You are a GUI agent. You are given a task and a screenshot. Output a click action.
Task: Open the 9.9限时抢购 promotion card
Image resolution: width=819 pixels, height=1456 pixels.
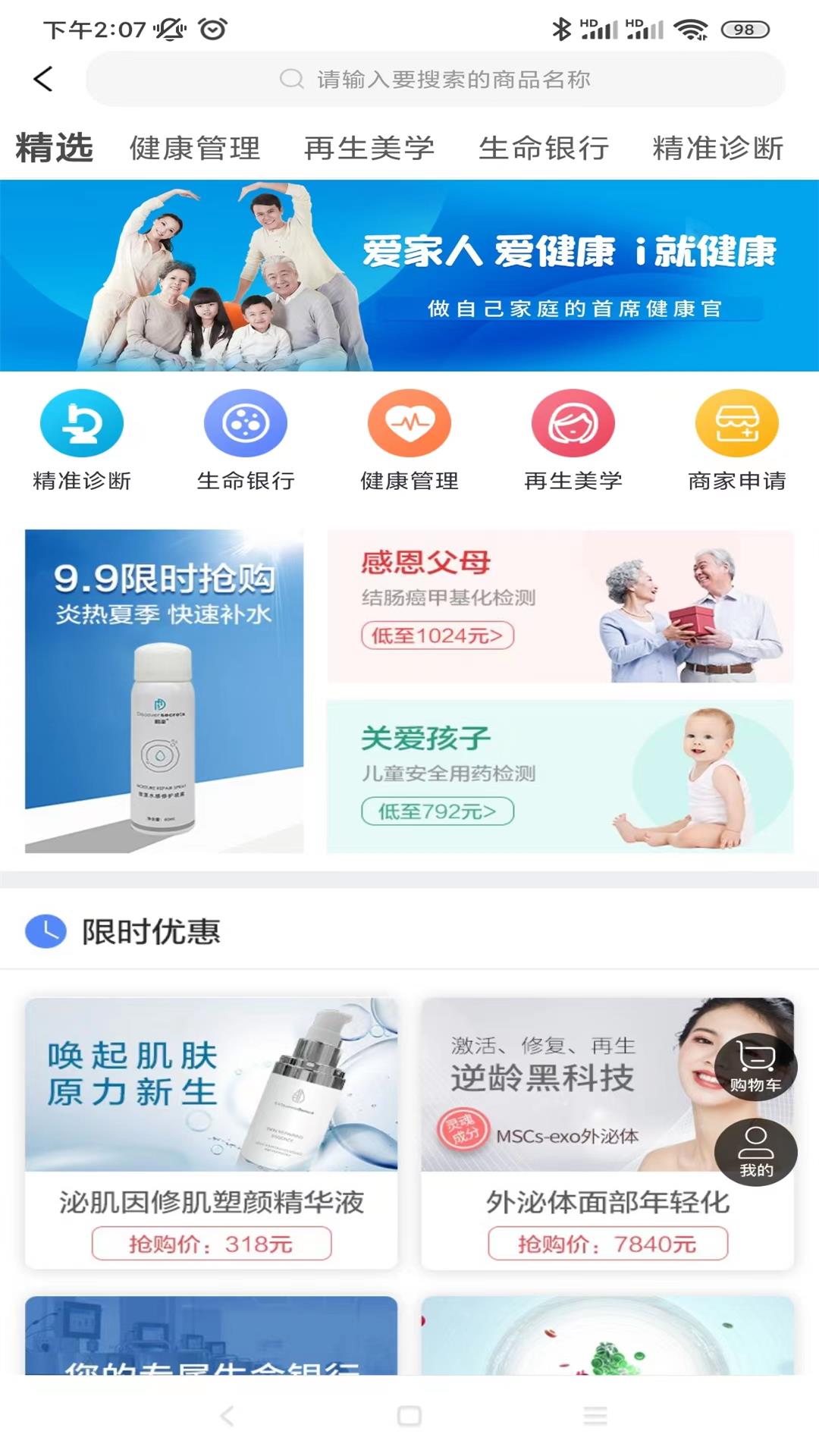pyautogui.click(x=165, y=691)
